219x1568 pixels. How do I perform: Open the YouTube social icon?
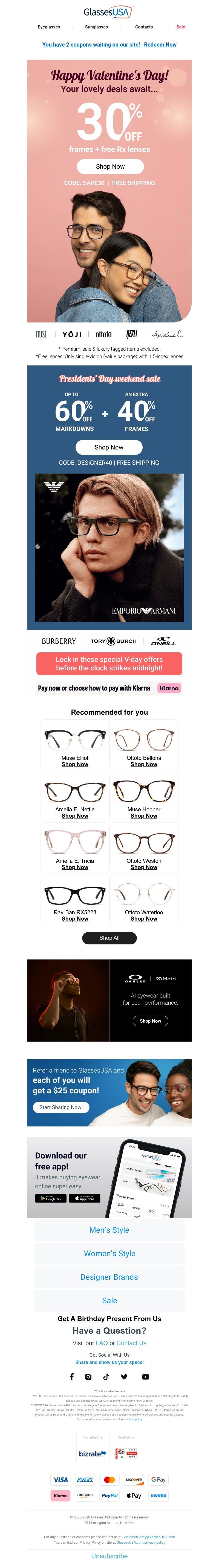pyautogui.click(x=145, y=1376)
